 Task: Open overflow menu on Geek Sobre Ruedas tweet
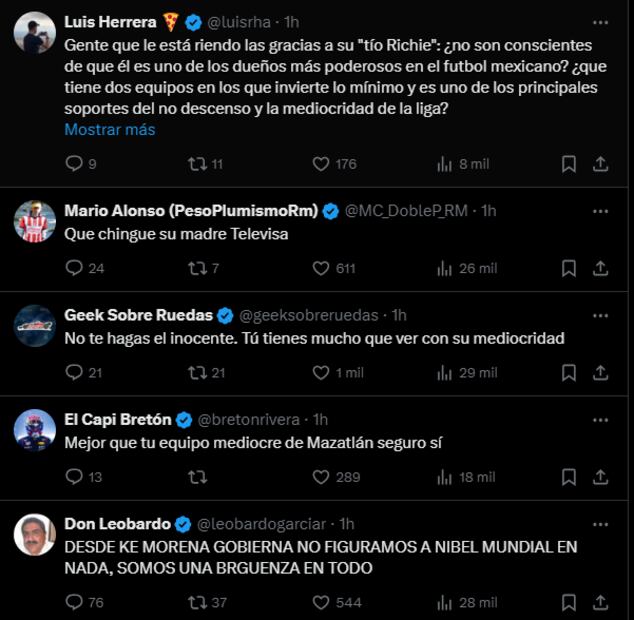tap(600, 315)
